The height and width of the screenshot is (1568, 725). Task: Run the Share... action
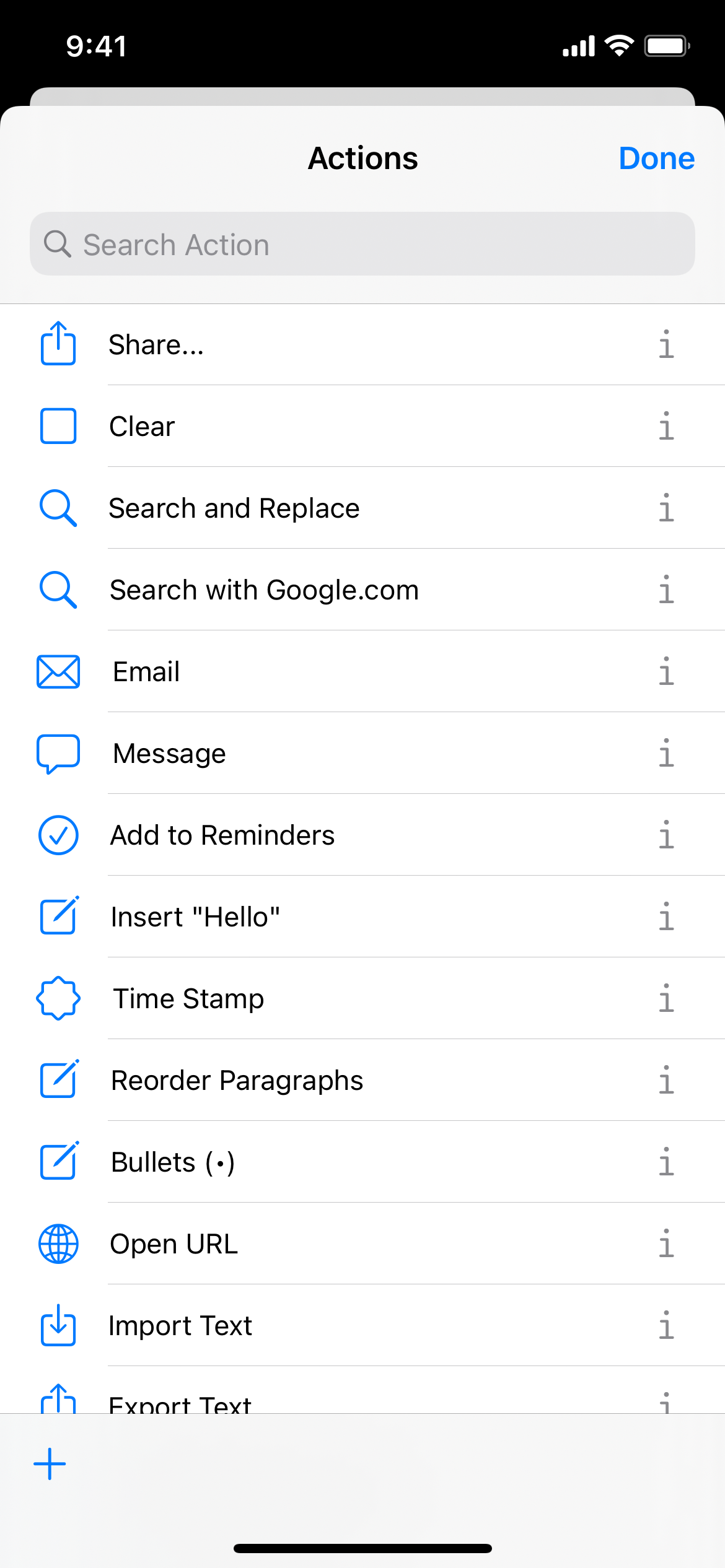[x=362, y=344]
